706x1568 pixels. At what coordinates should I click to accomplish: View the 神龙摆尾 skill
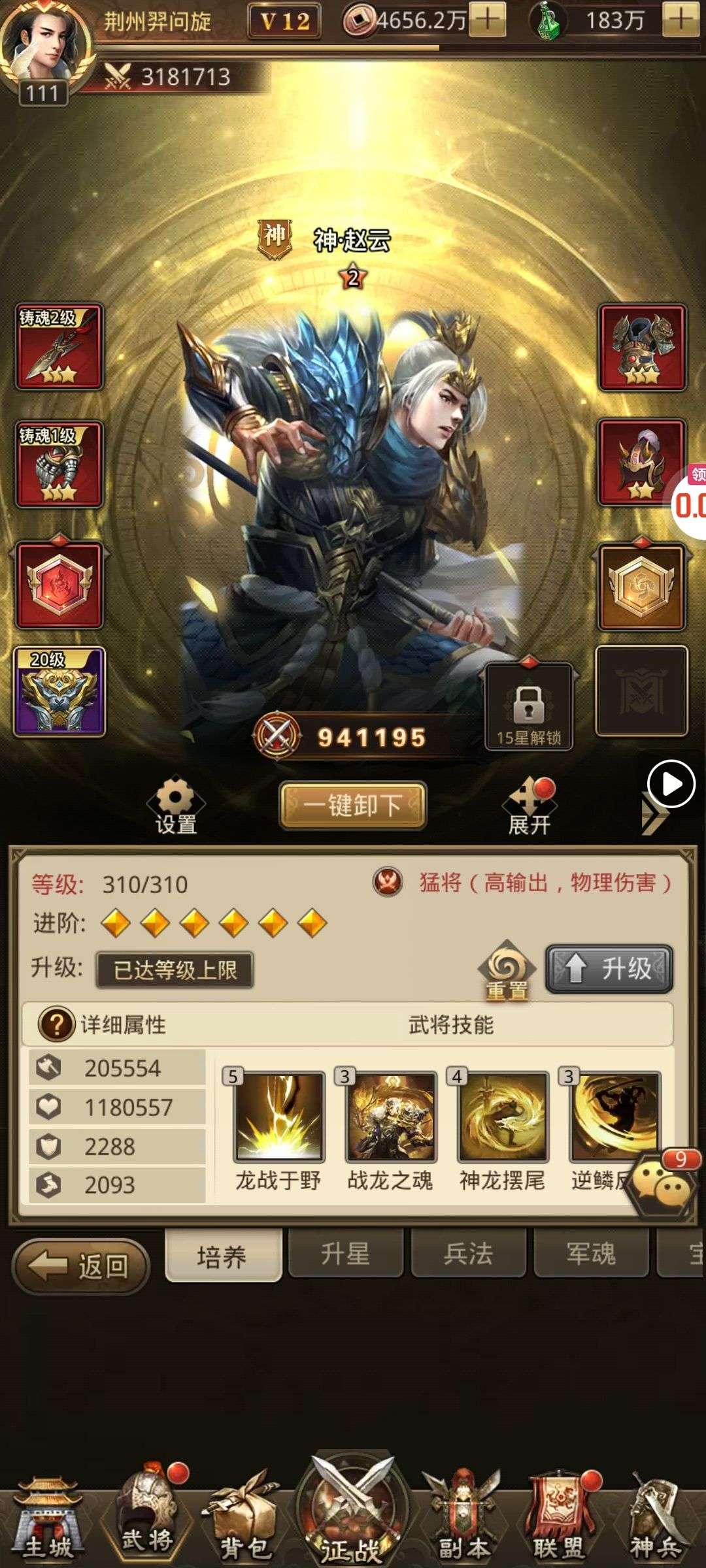[x=502, y=1117]
